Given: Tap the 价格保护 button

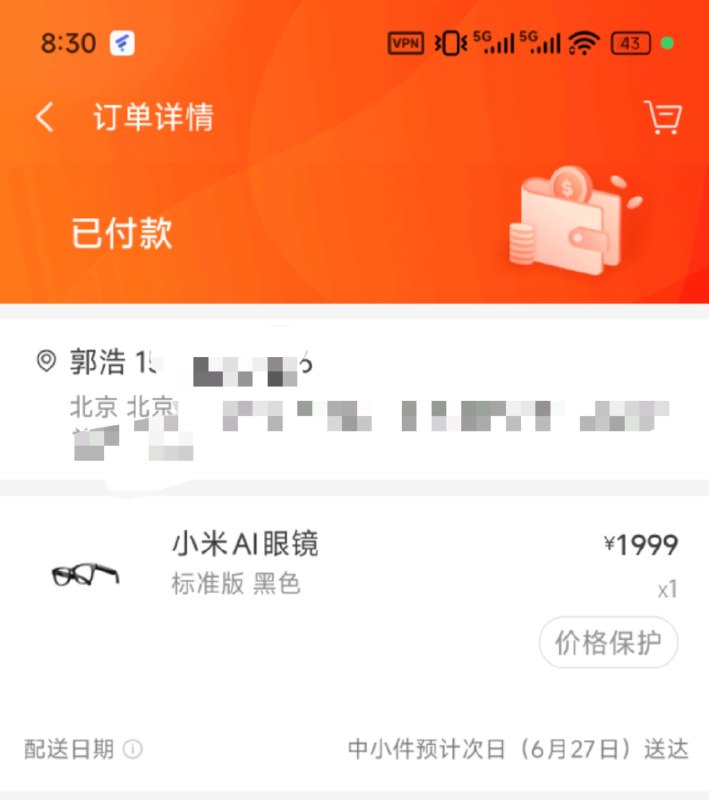Looking at the screenshot, I should click(x=608, y=643).
